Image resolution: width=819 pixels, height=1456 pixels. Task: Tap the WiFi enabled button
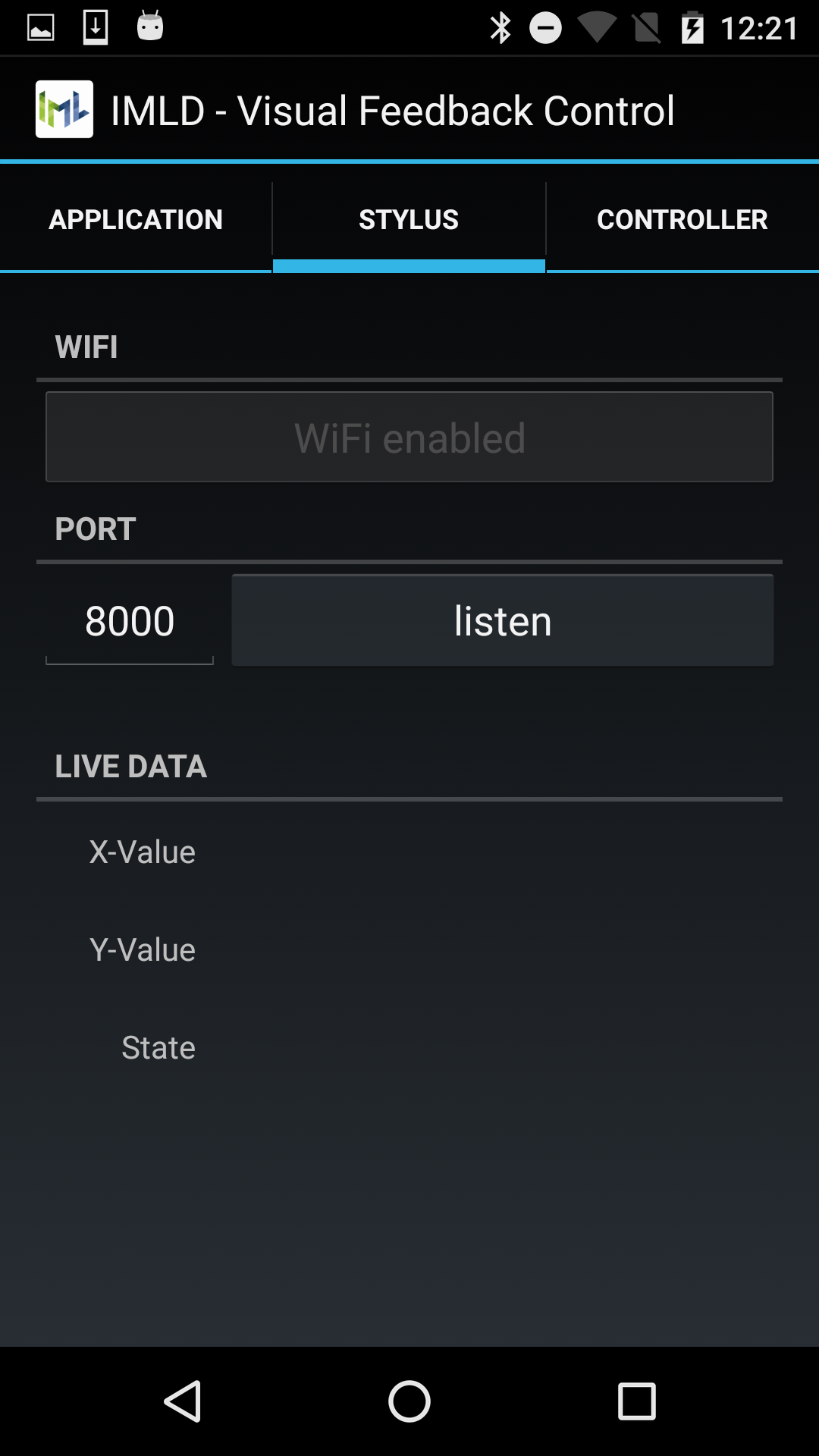pyautogui.click(x=409, y=437)
